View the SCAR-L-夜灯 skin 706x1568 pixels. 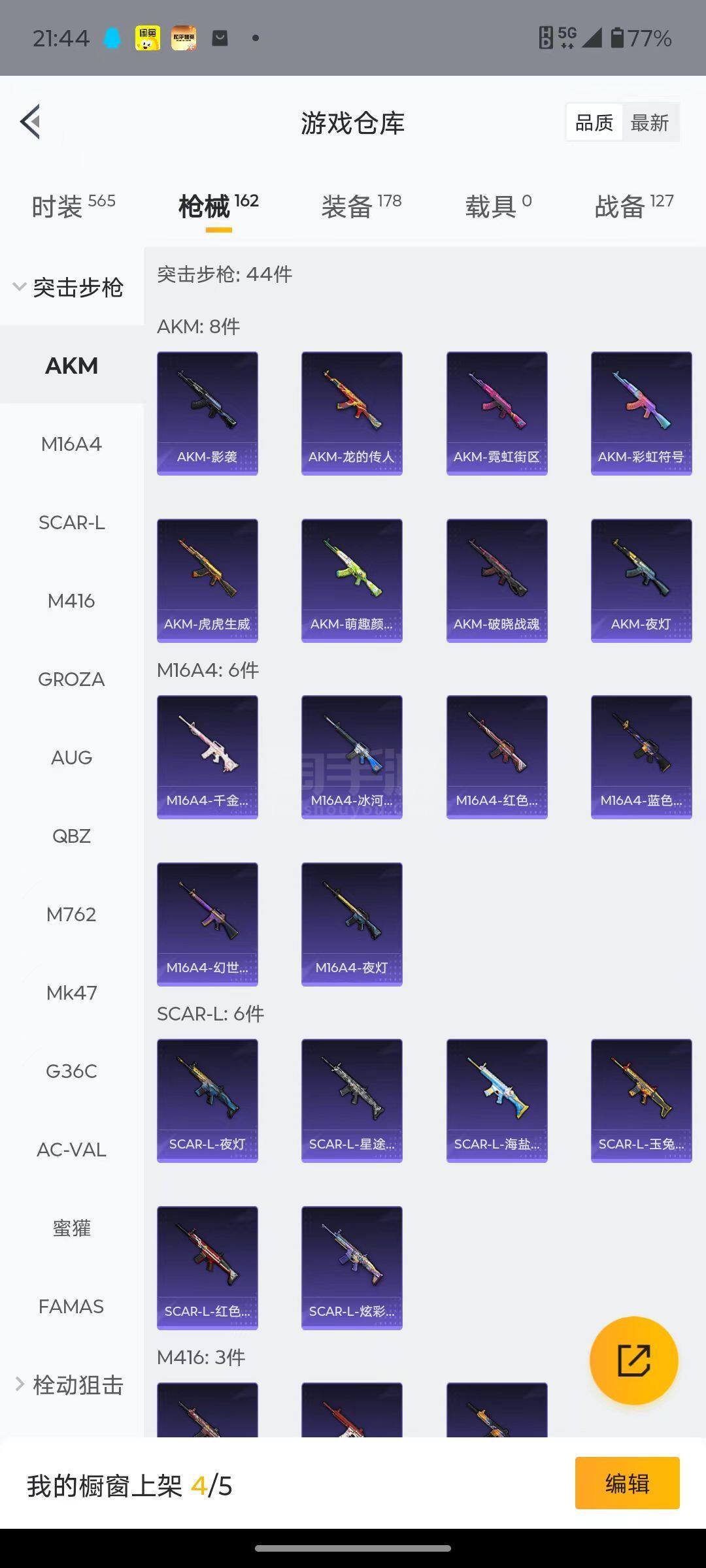click(207, 1100)
